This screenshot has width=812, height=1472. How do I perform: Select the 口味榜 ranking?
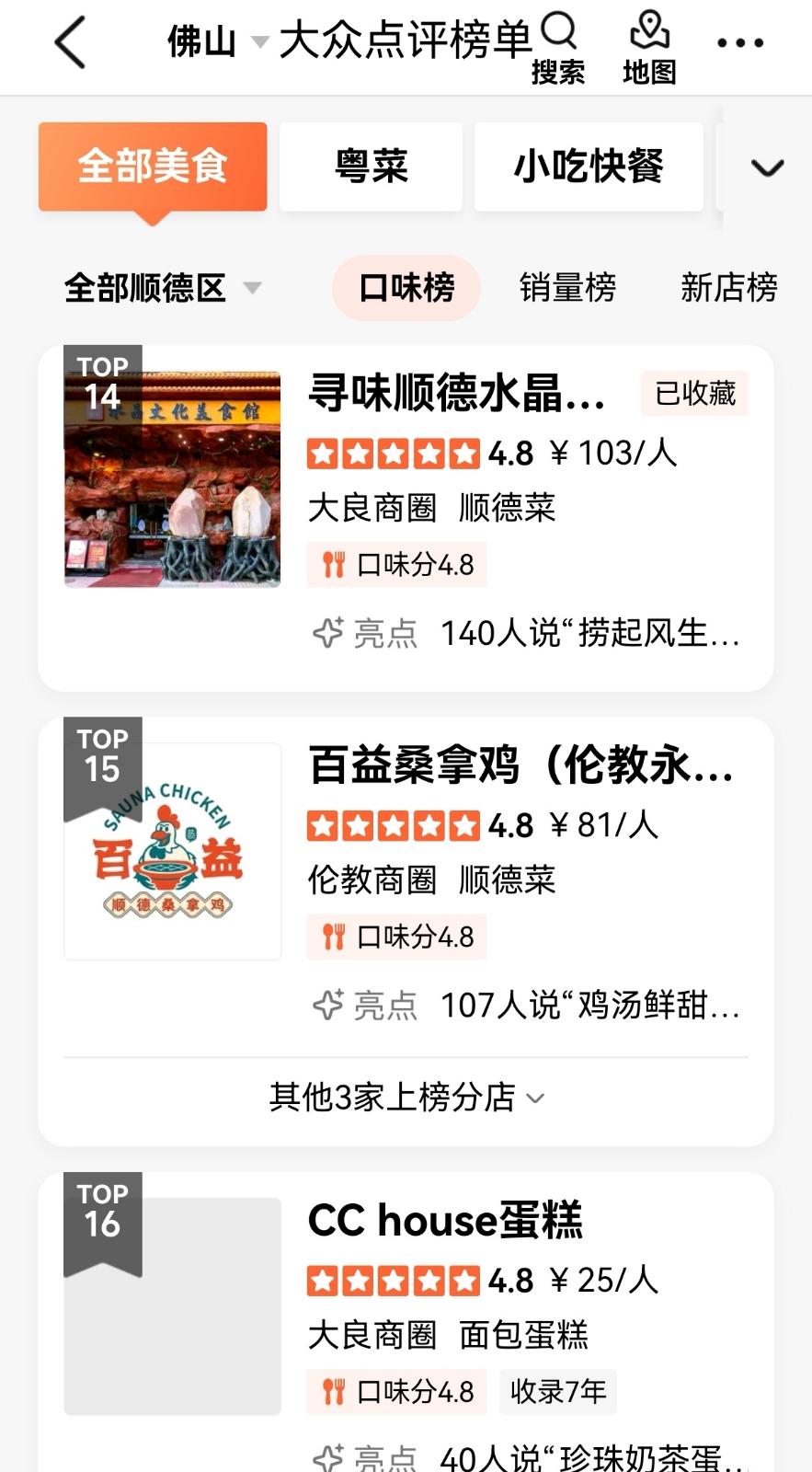tap(406, 288)
